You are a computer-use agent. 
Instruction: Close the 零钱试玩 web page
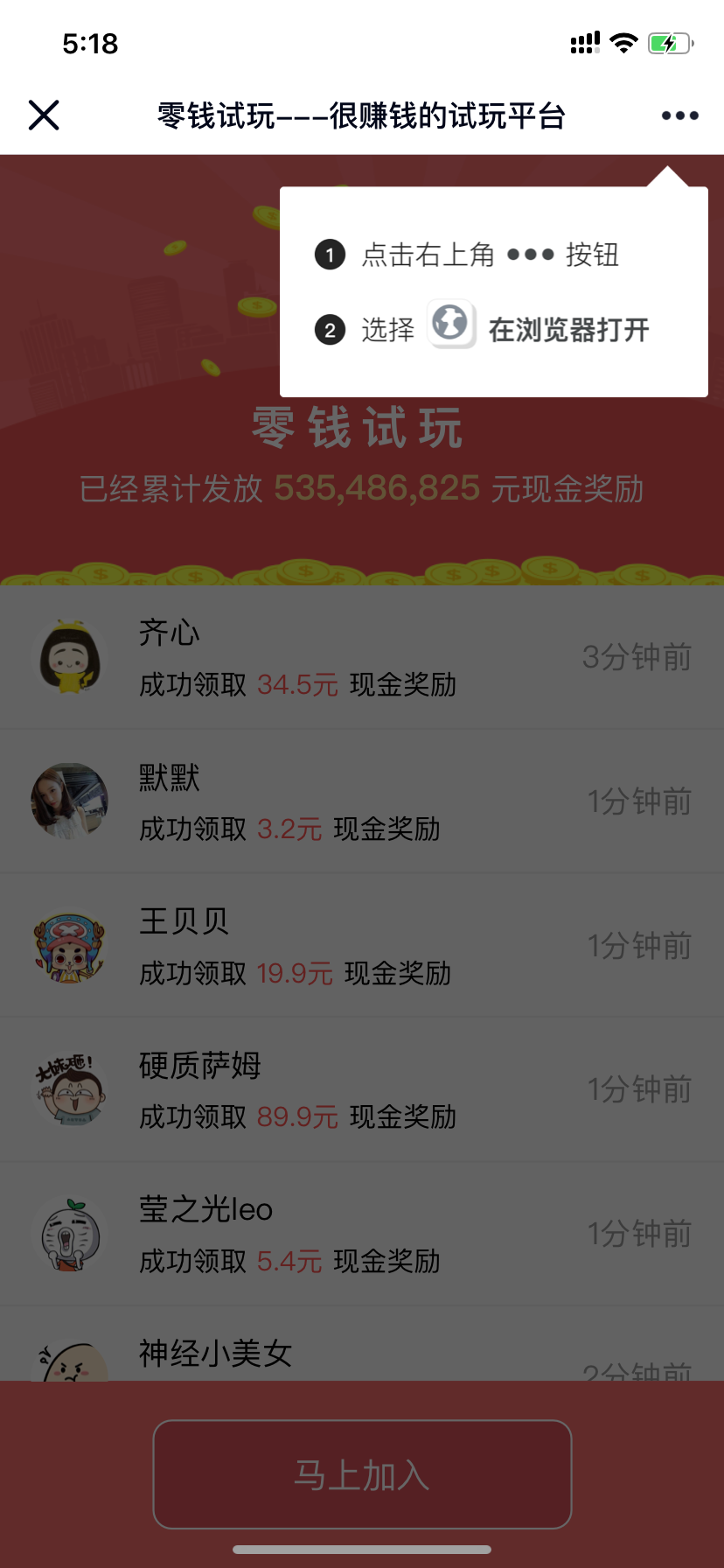(44, 115)
